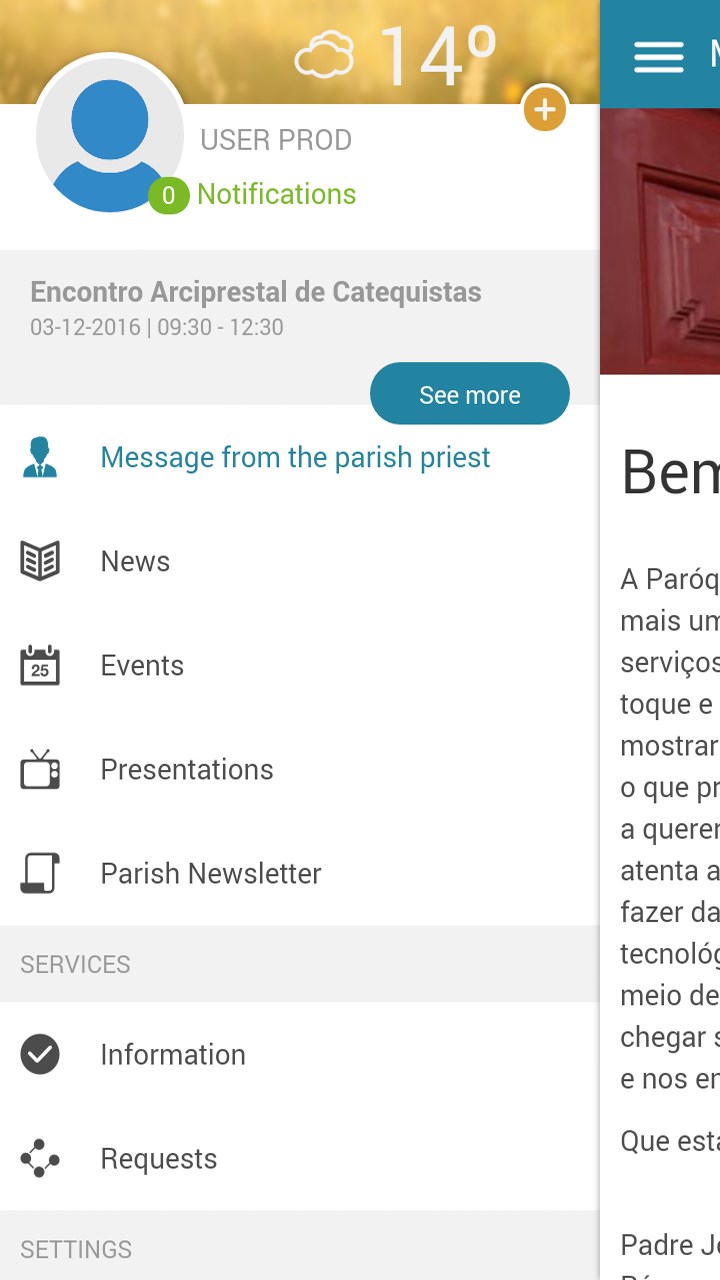Open the user profile avatar
This screenshot has height=1280, width=720.
pyautogui.click(x=109, y=135)
